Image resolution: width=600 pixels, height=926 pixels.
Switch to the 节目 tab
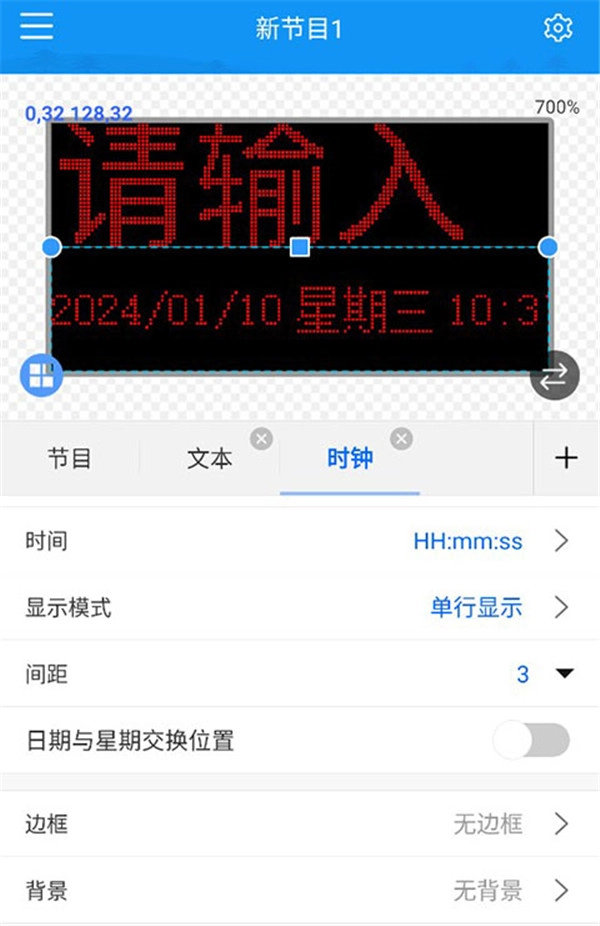(x=70, y=458)
